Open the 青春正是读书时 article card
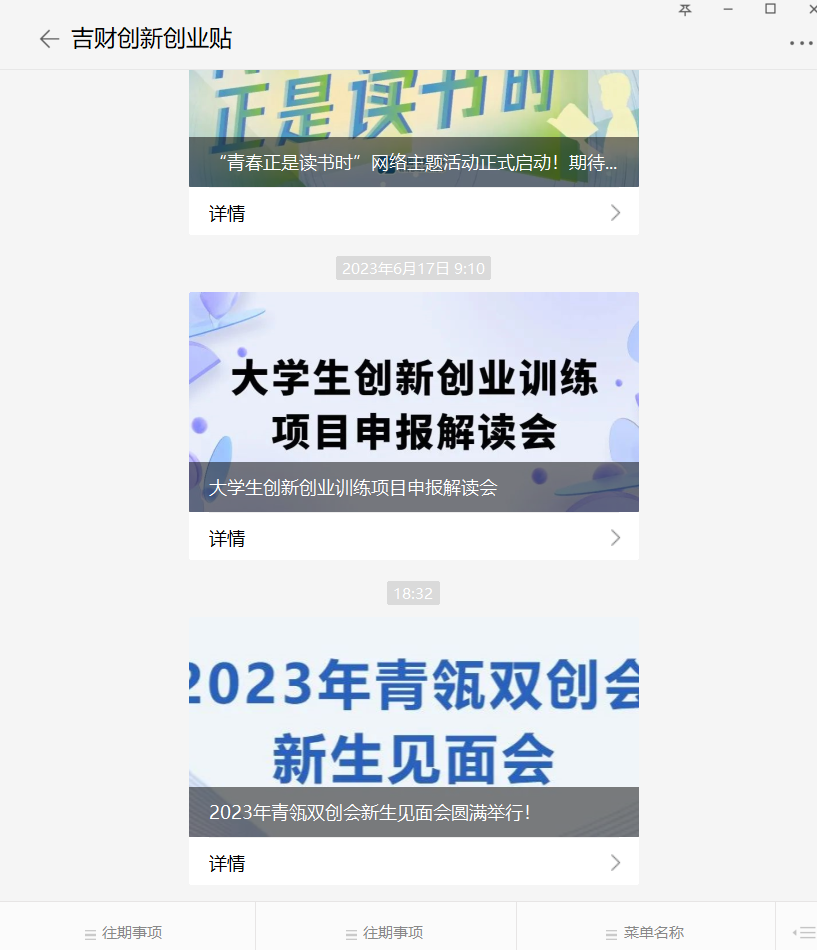The height and width of the screenshot is (950, 817). 413,128
